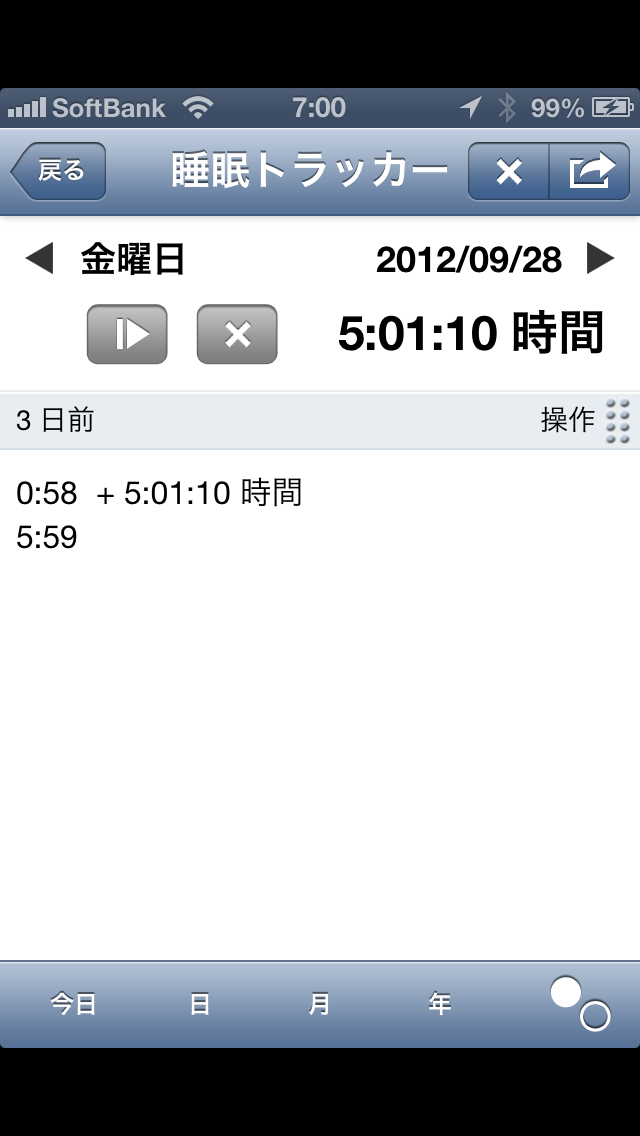The height and width of the screenshot is (1136, 640).
Task: Go back with the 戻る button
Action: 59,171
